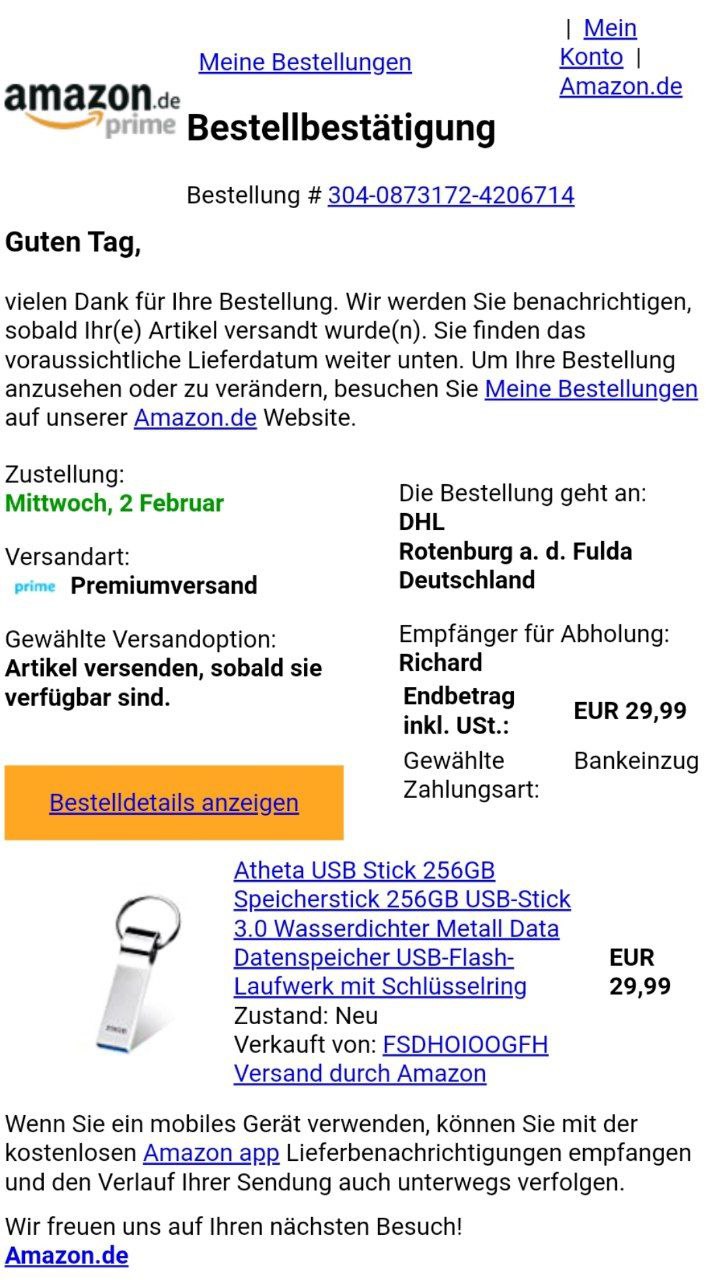Open the Amazon.de link in the header

click(x=620, y=86)
